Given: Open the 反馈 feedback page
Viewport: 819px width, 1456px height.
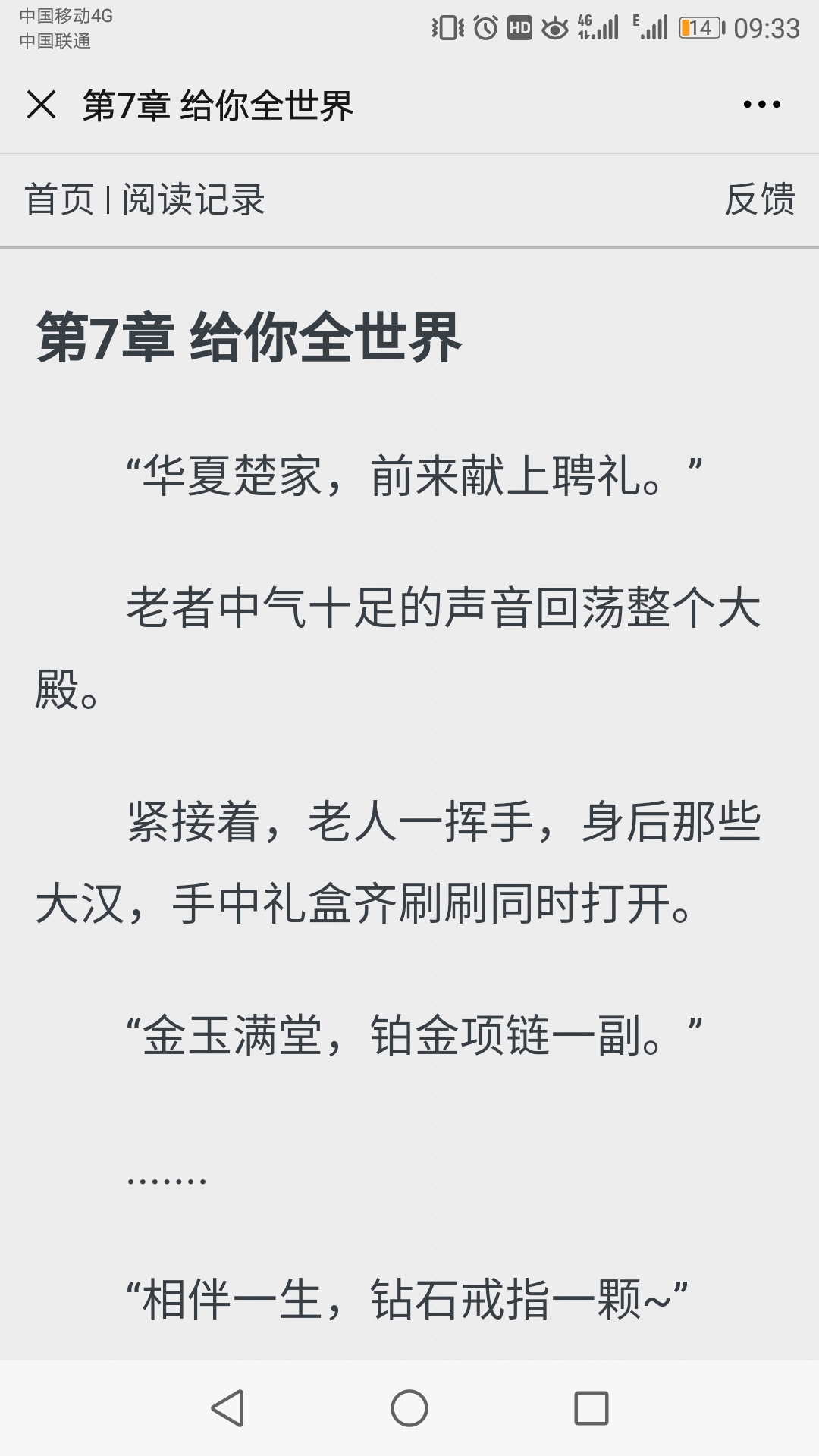Looking at the screenshot, I should coord(760,199).
